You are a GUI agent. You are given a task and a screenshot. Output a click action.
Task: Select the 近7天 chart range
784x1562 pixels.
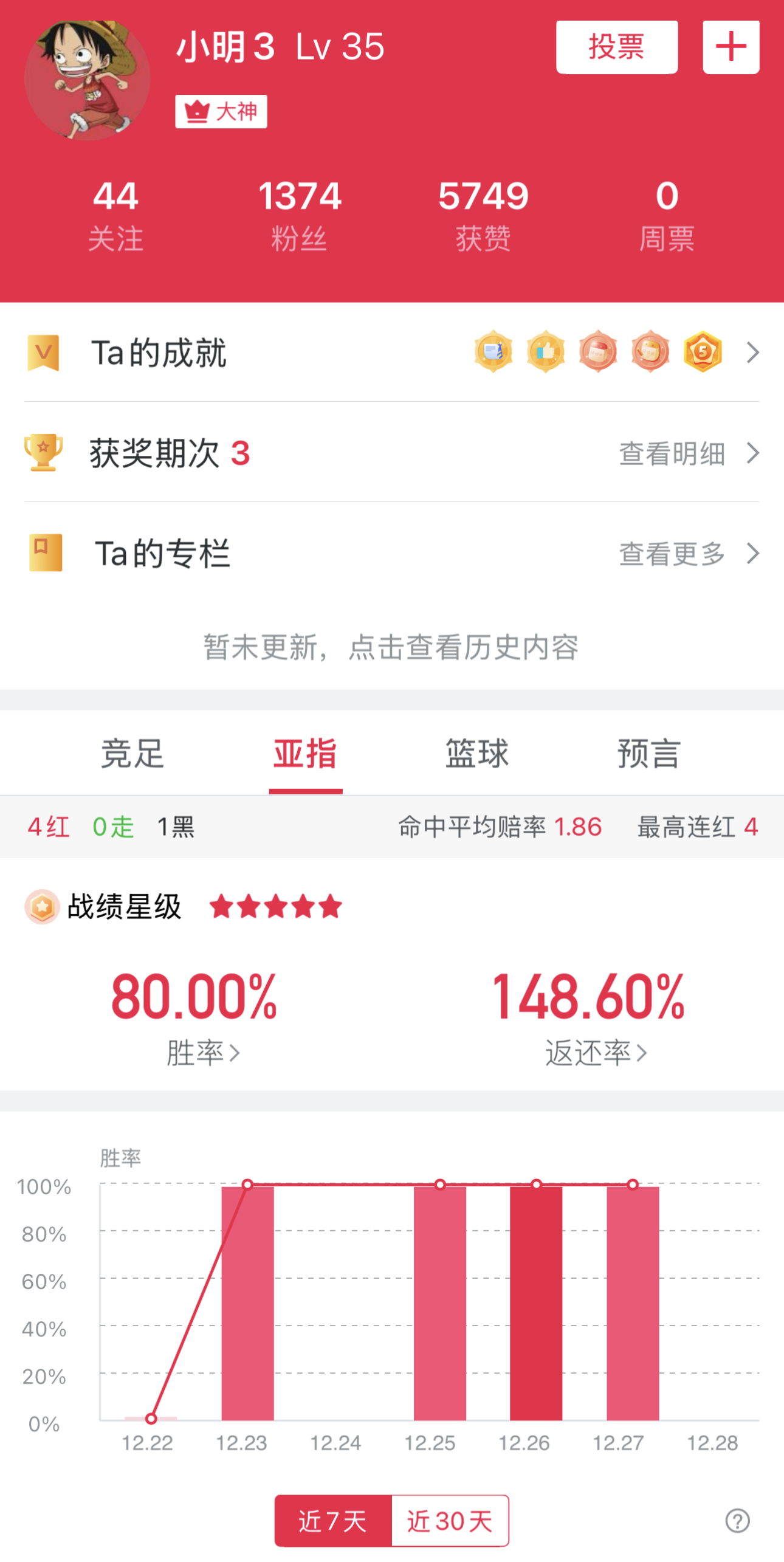tap(333, 1520)
